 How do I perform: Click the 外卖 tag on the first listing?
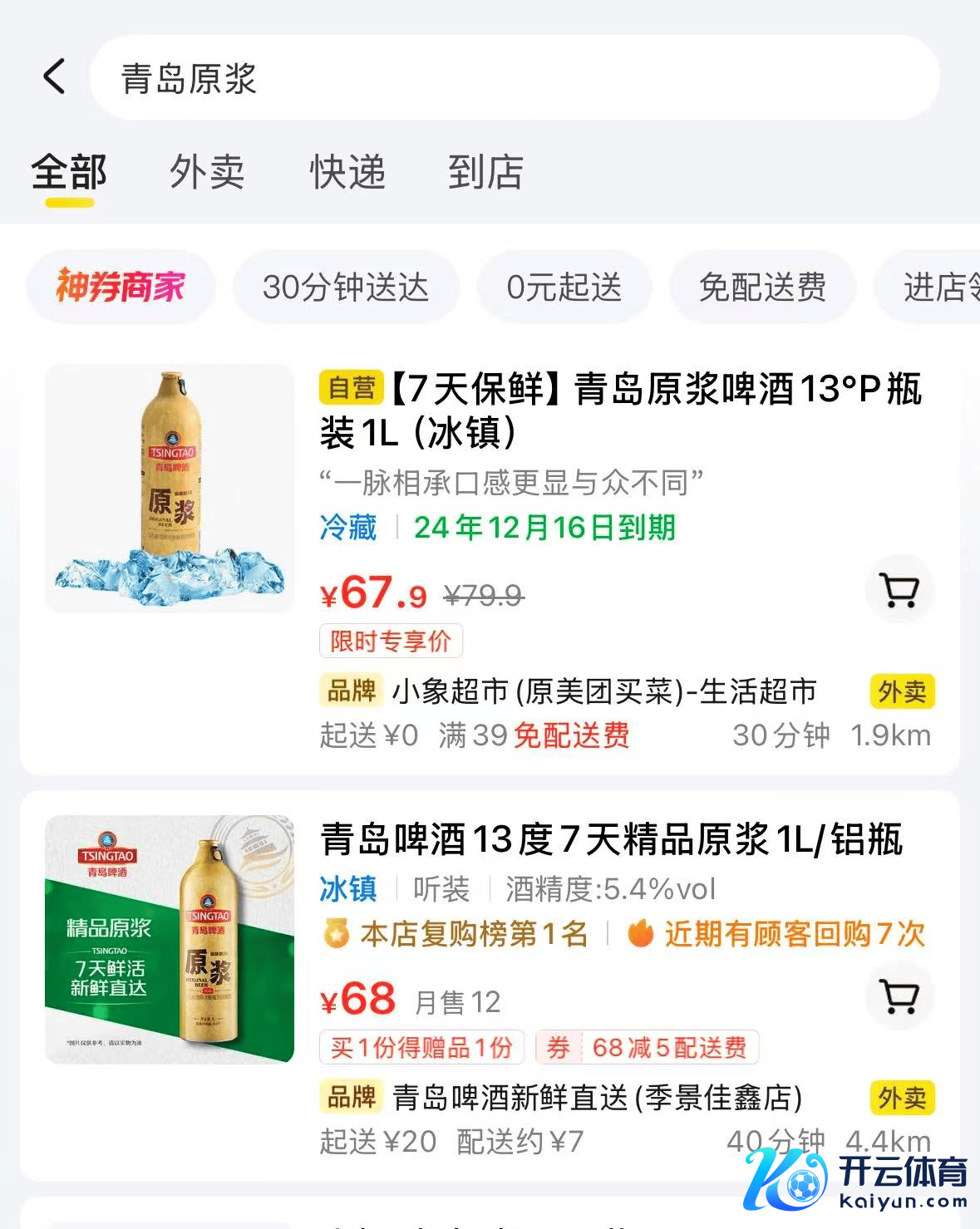(901, 691)
